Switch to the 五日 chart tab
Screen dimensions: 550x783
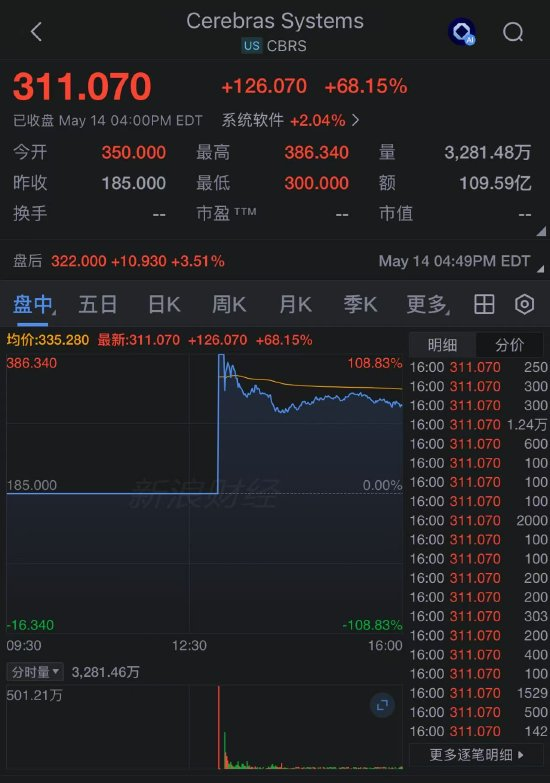coord(98,304)
